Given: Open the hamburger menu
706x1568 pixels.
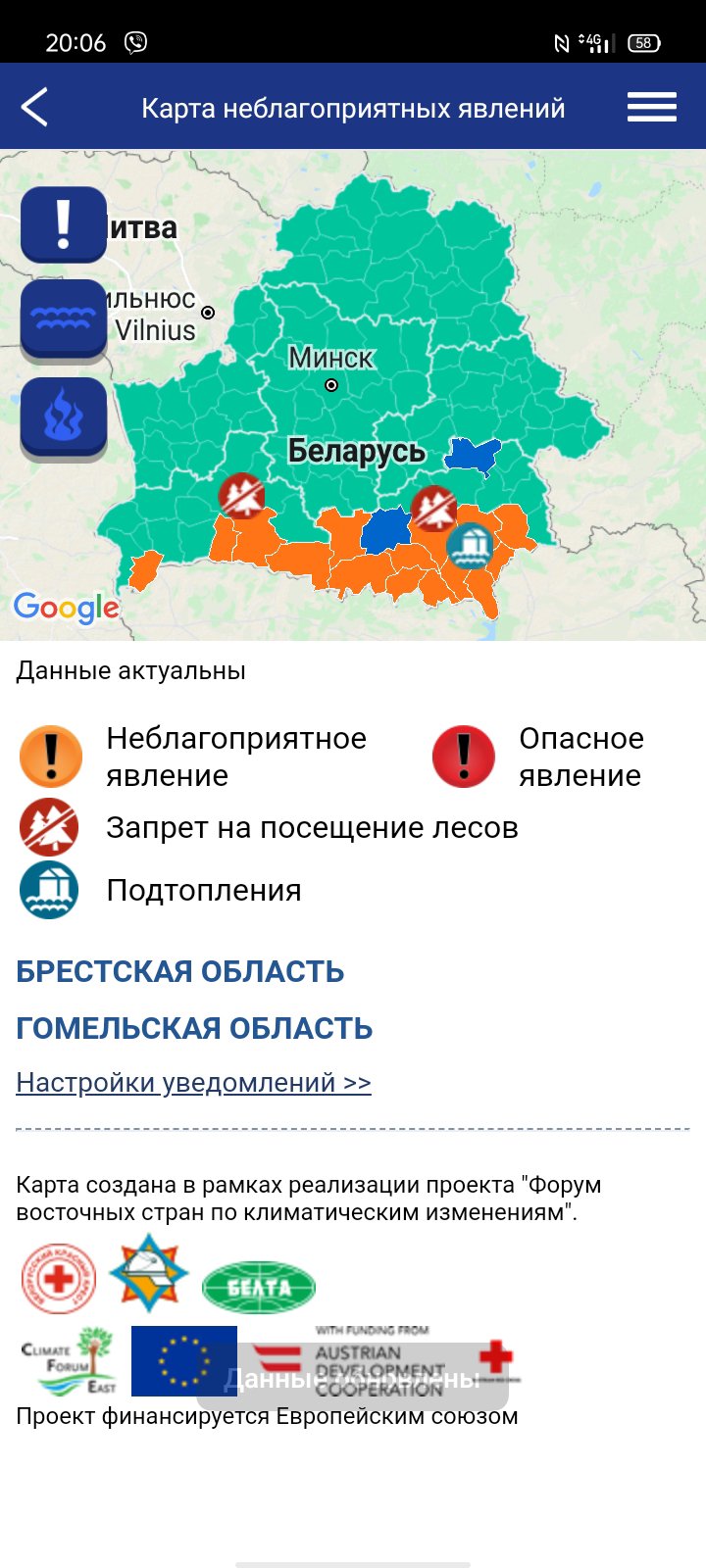Looking at the screenshot, I should [651, 108].
